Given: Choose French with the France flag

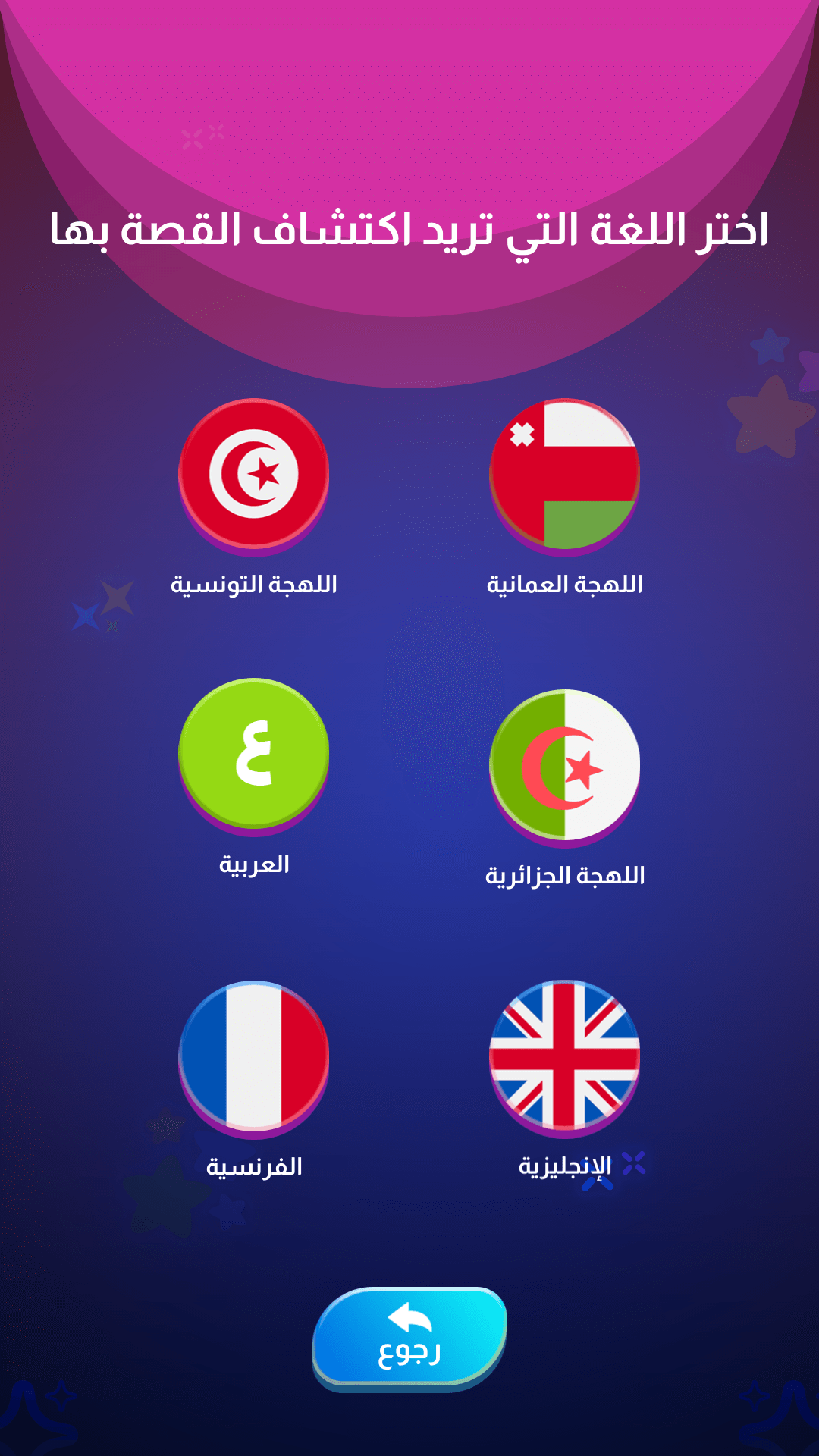Looking at the screenshot, I should pyautogui.click(x=253, y=1056).
